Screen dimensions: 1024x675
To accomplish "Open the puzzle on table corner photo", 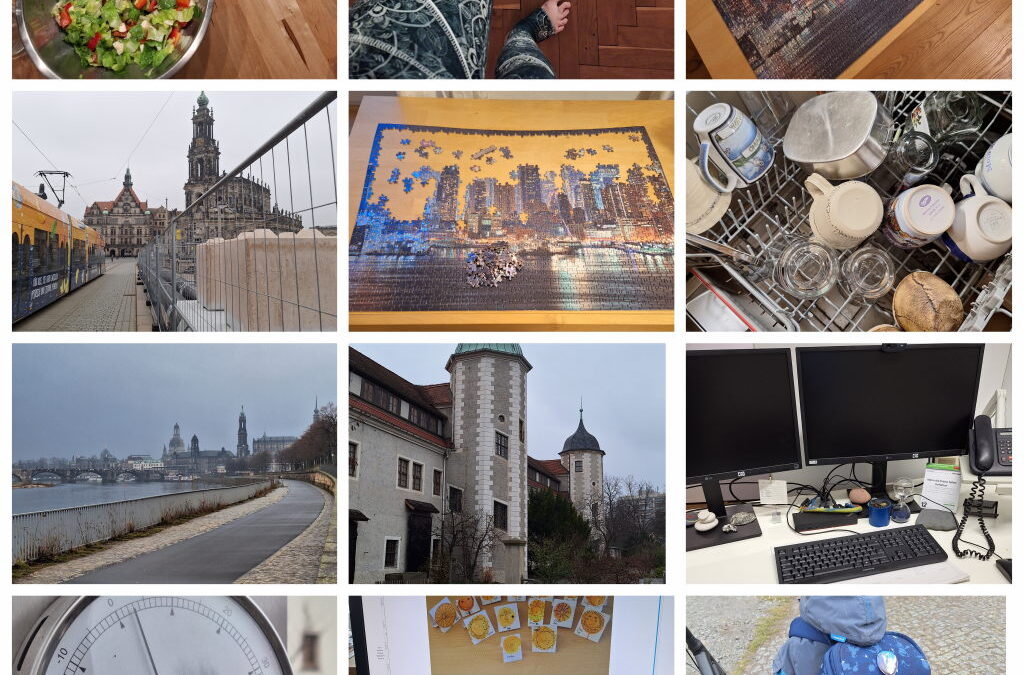I will (x=848, y=38).
